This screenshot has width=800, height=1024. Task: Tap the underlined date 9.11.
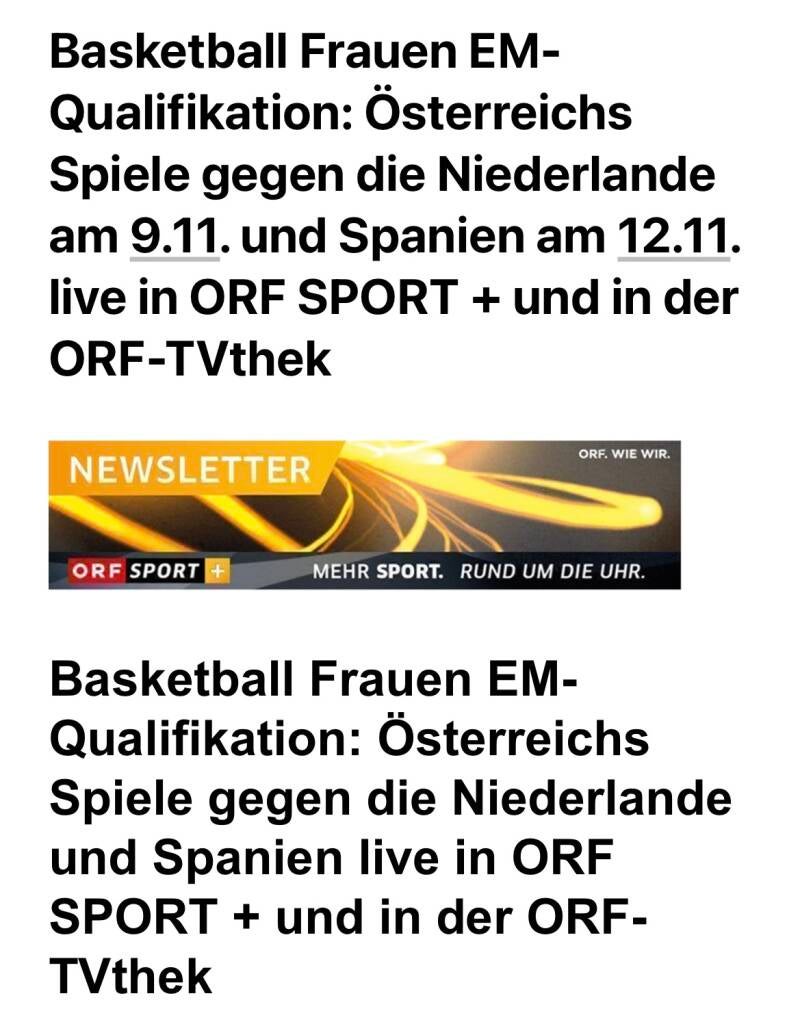click(174, 236)
